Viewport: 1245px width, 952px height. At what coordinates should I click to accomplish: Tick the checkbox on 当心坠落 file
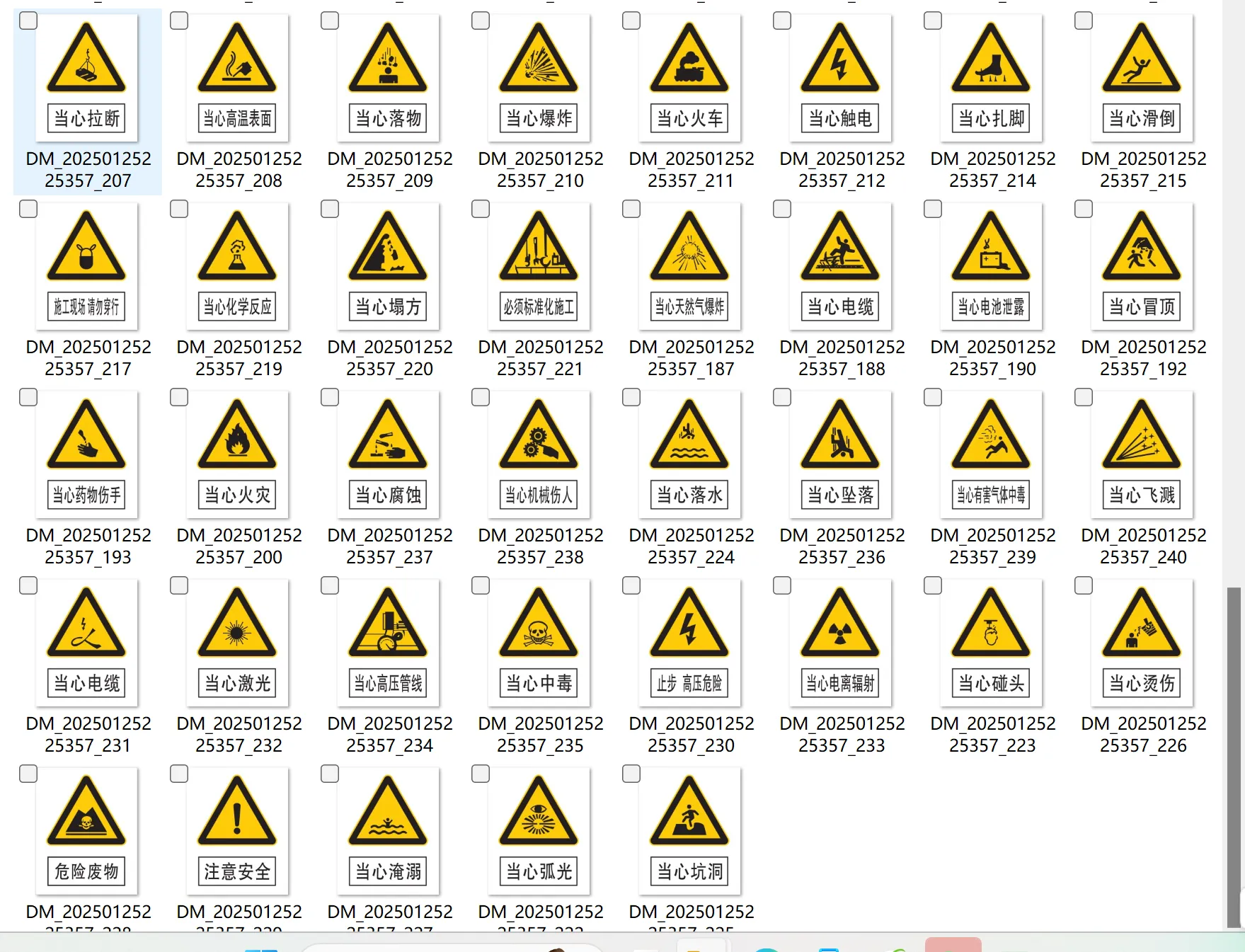point(782,397)
